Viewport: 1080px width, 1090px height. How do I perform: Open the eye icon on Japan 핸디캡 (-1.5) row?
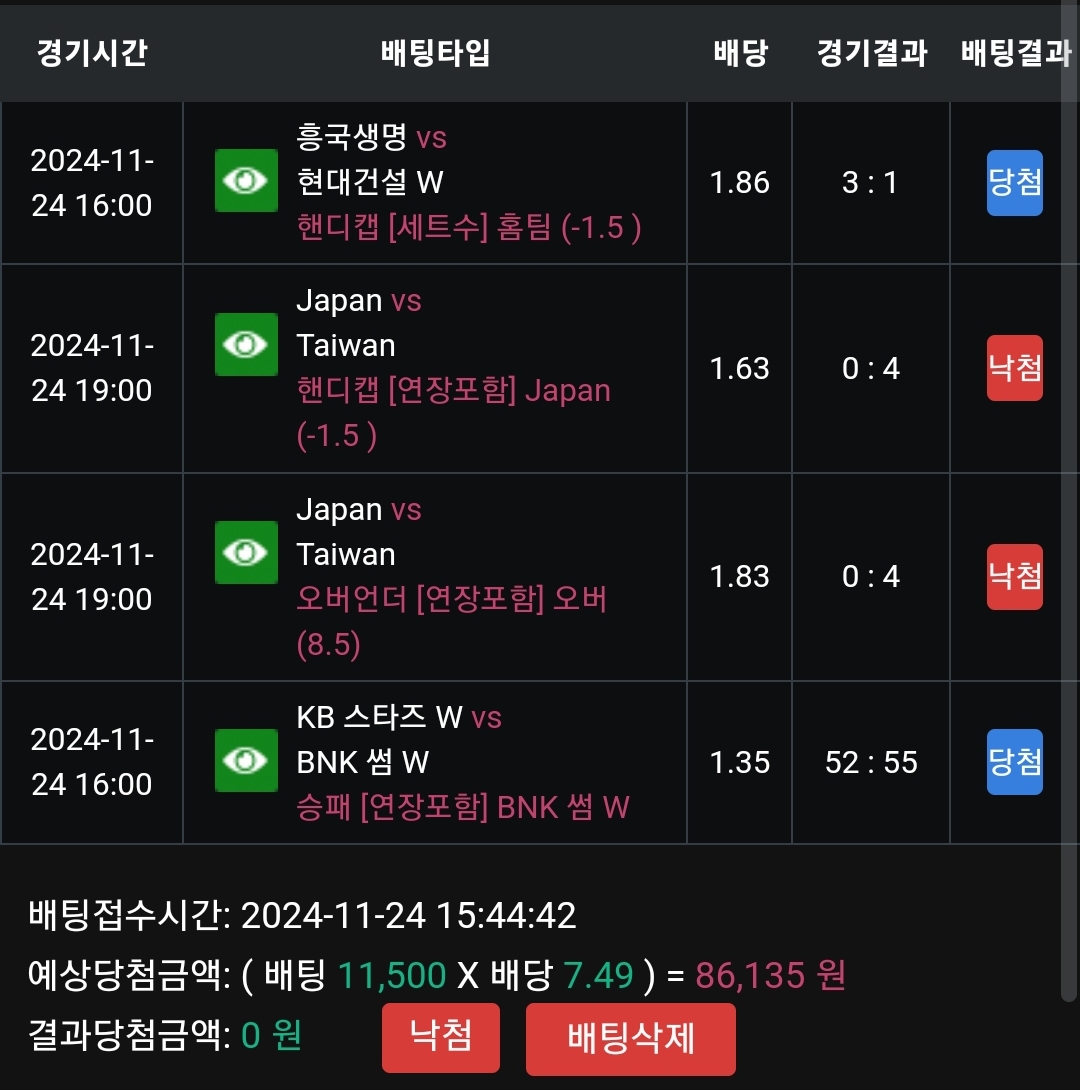point(246,345)
